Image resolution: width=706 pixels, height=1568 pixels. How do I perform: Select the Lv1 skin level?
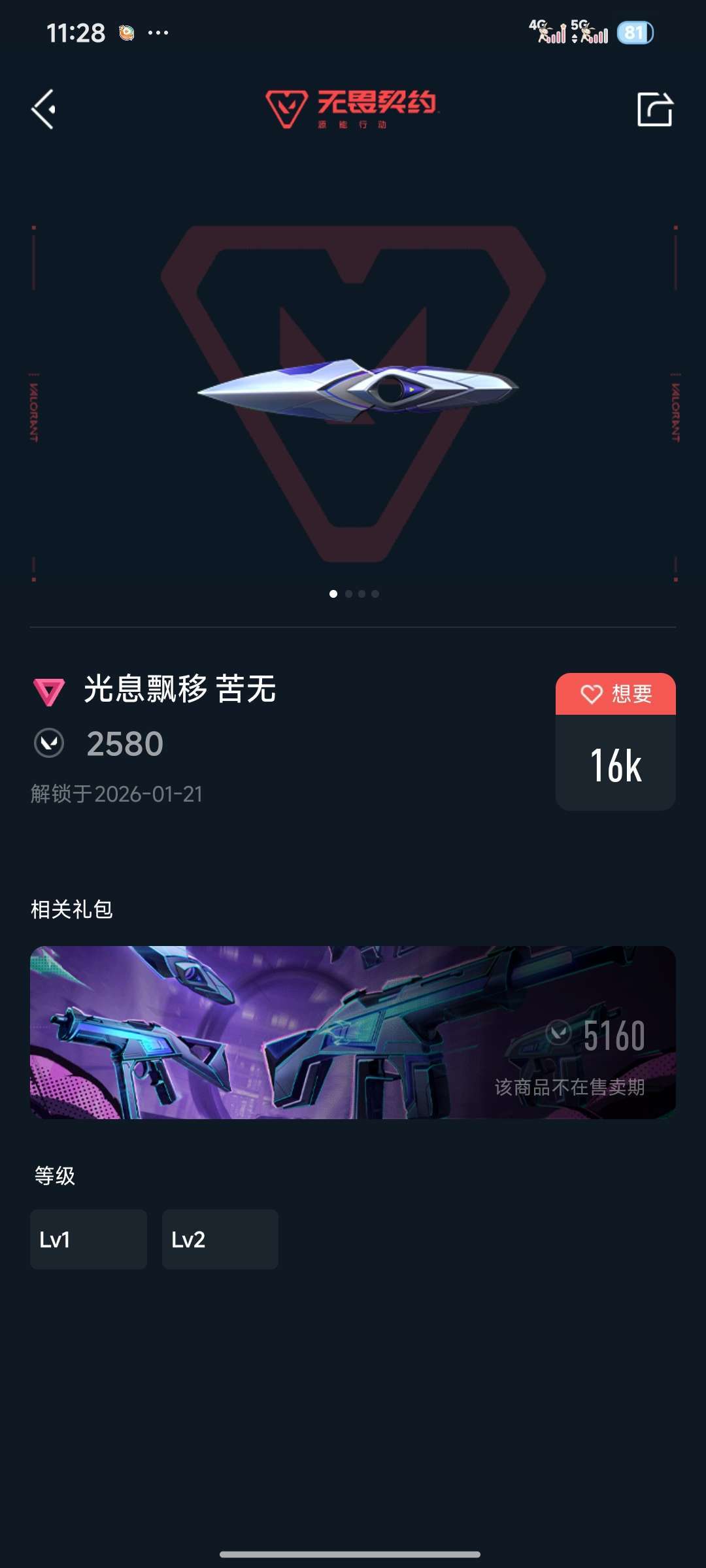pyautogui.click(x=88, y=1239)
